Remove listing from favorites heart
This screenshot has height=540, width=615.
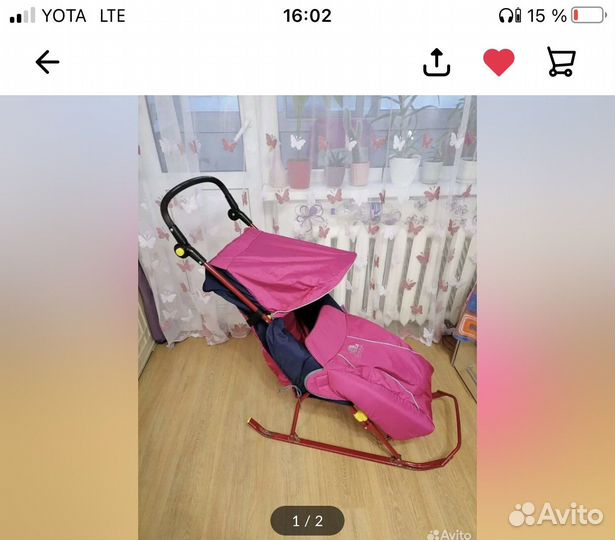(x=498, y=62)
